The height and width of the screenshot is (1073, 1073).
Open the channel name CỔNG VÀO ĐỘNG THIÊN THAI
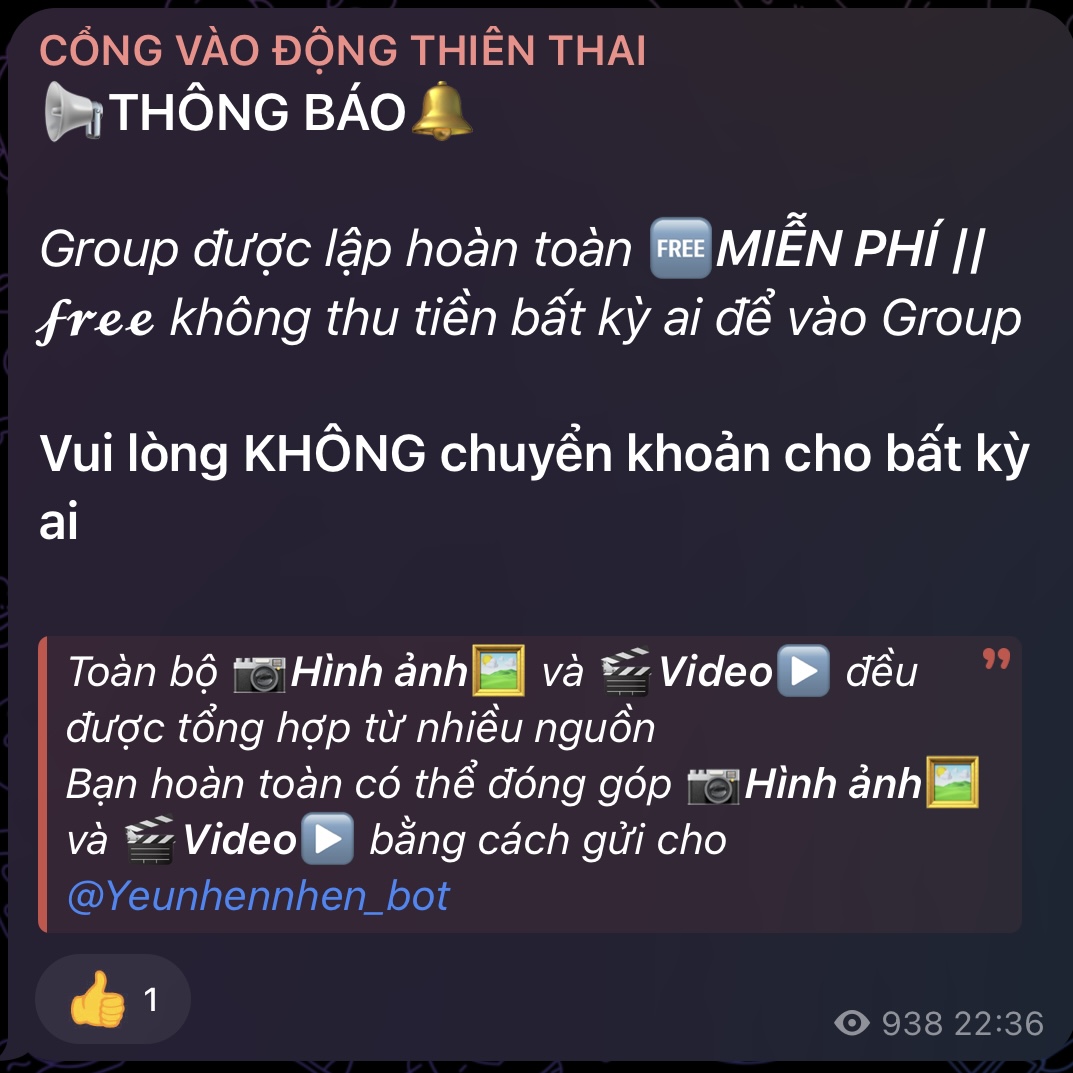click(343, 51)
